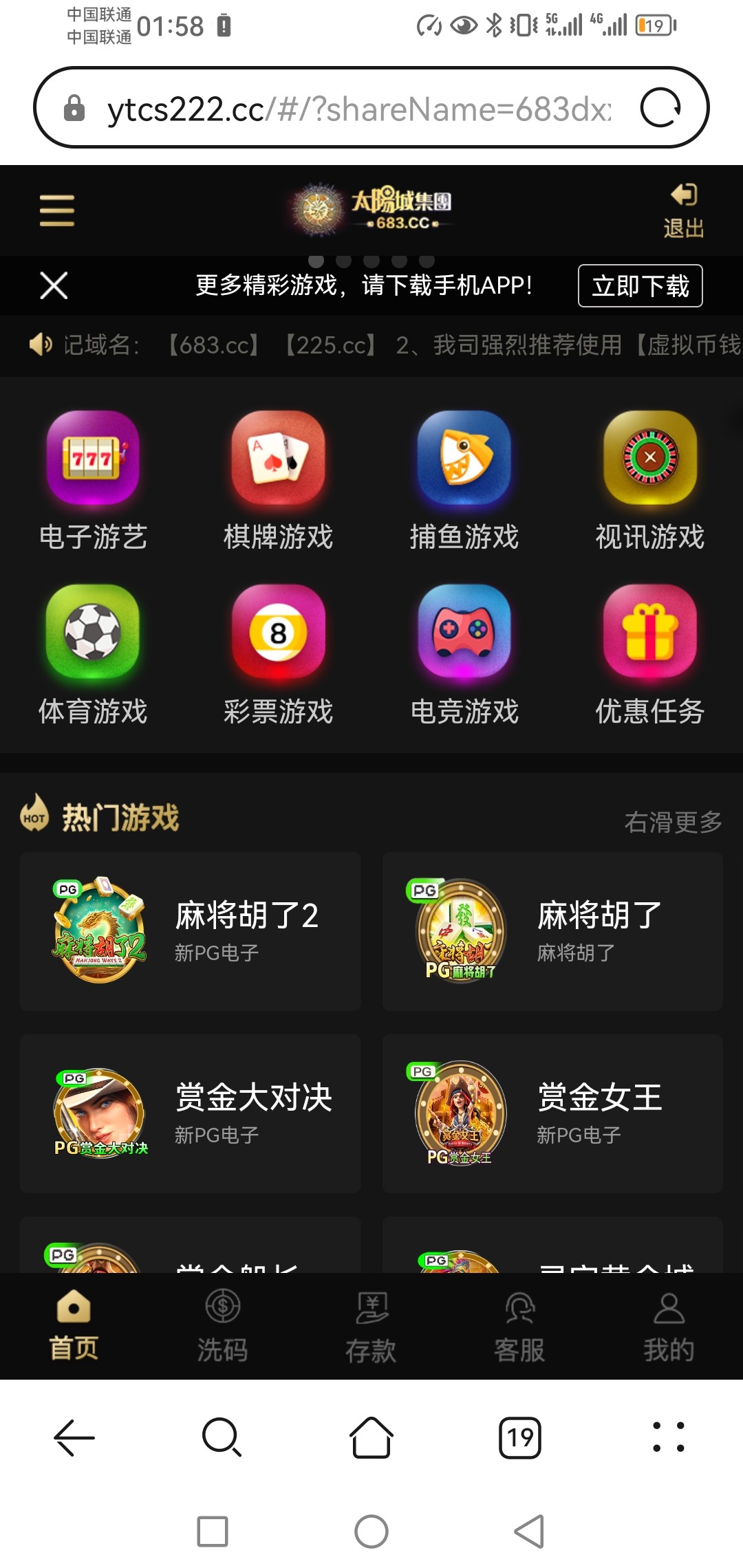743x1568 pixels.
Task: Launch the 赏金大对决 game card
Action: pos(191,1113)
